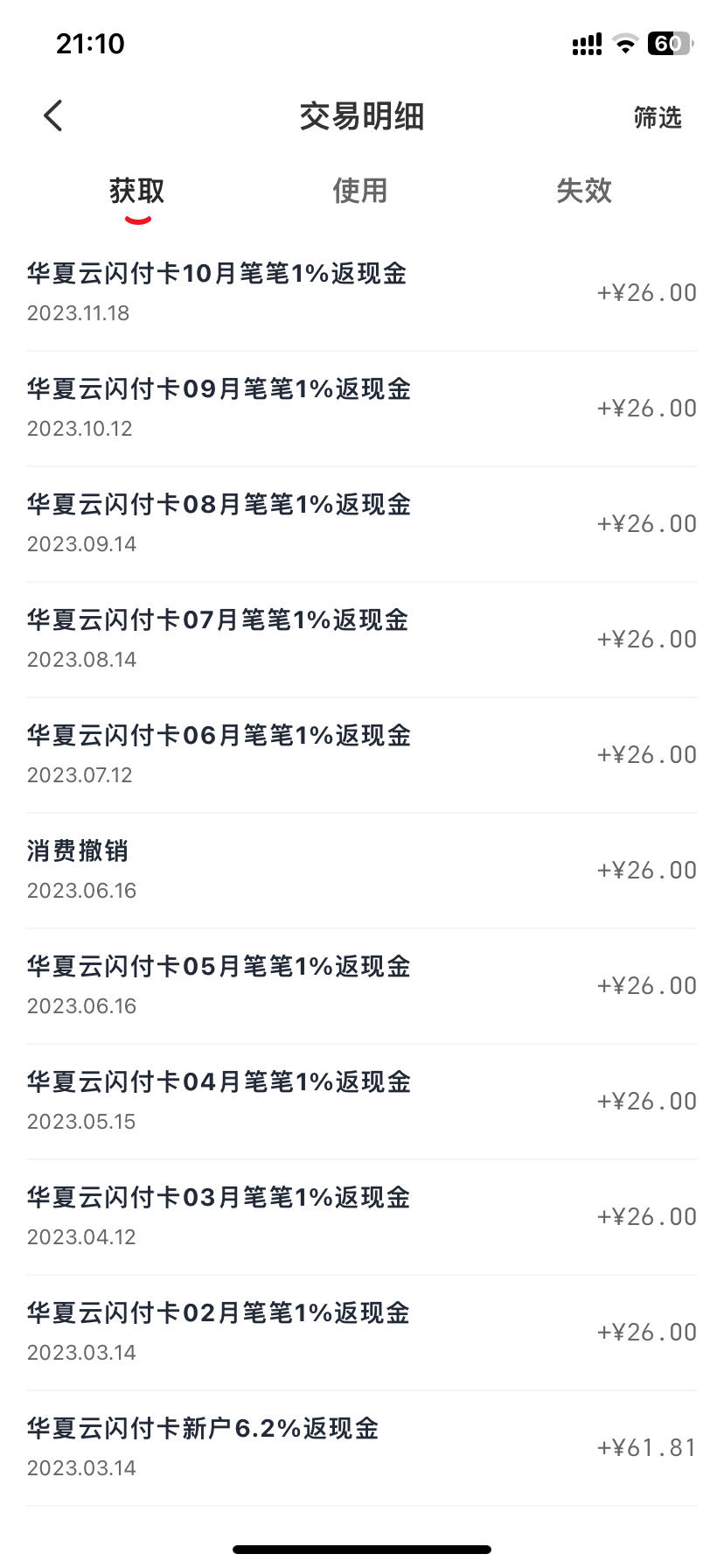The height and width of the screenshot is (1568, 724).
Task: Go back from the 交易明细 page
Action: click(53, 115)
